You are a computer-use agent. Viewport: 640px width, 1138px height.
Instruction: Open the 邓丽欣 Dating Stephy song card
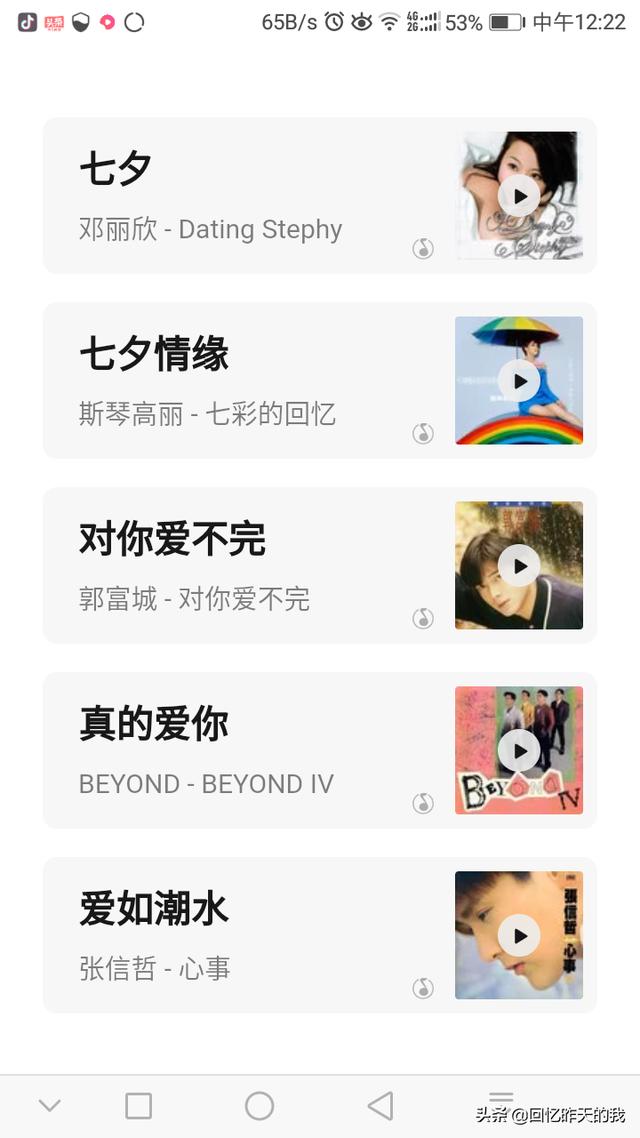(x=240, y=196)
